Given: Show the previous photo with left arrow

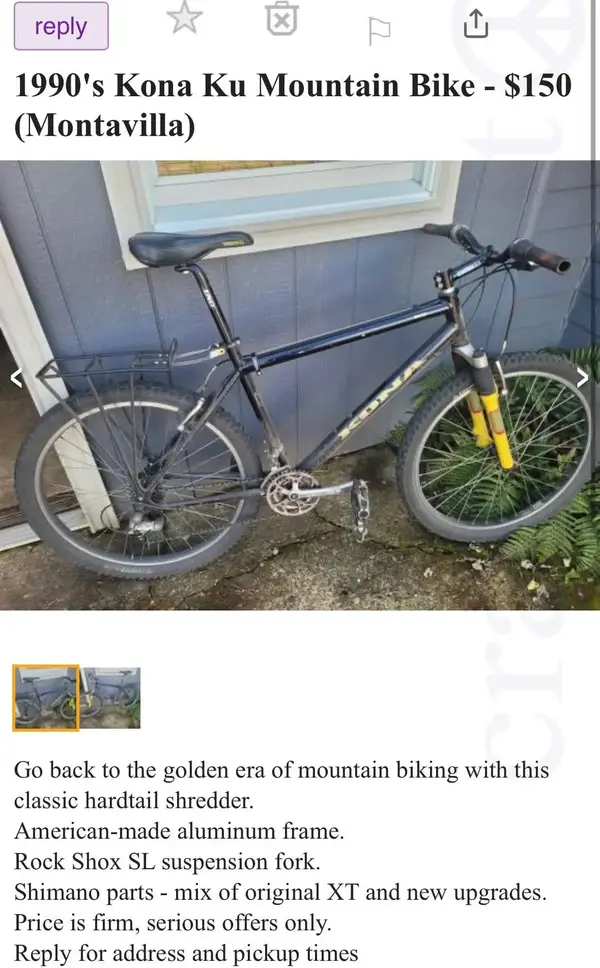Looking at the screenshot, I should coord(15,377).
